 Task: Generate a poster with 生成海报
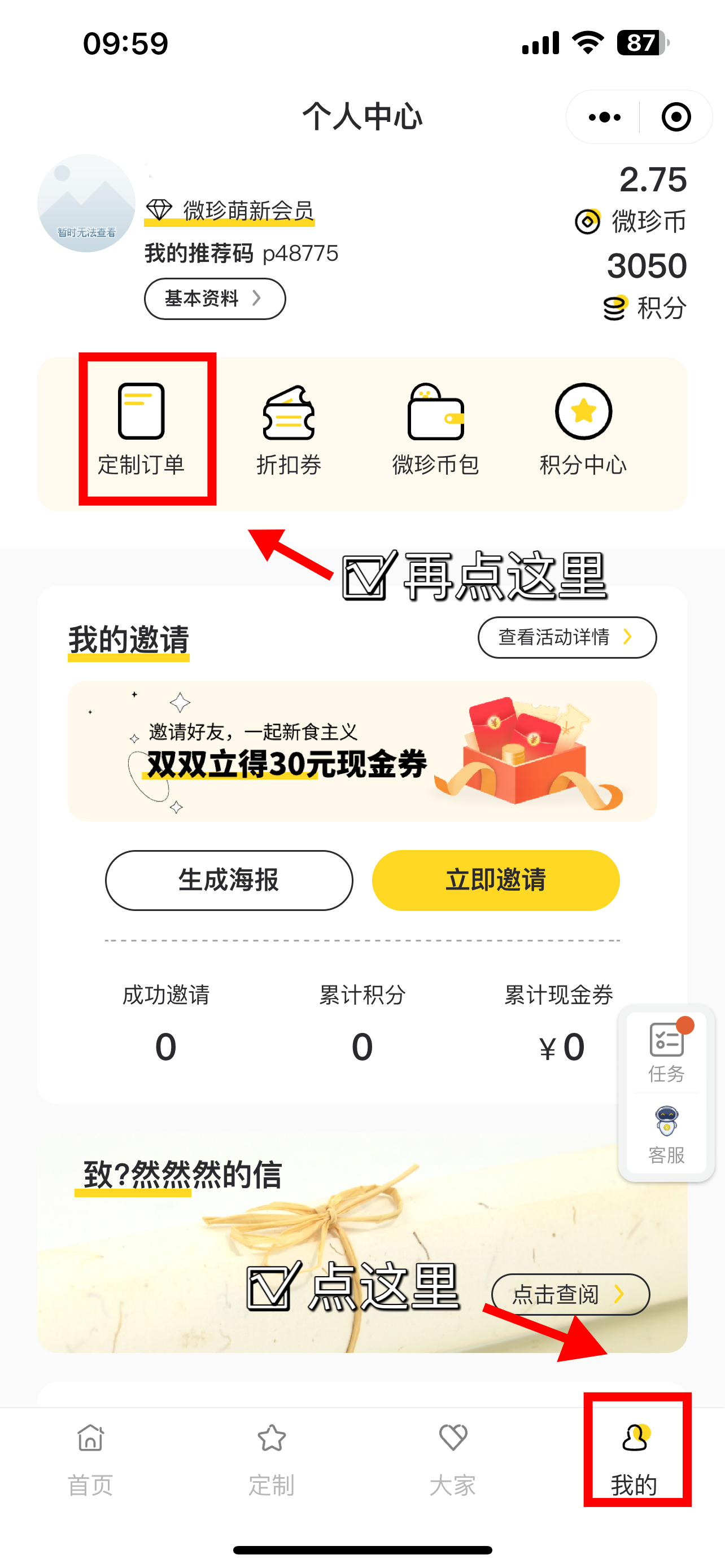pos(229,880)
